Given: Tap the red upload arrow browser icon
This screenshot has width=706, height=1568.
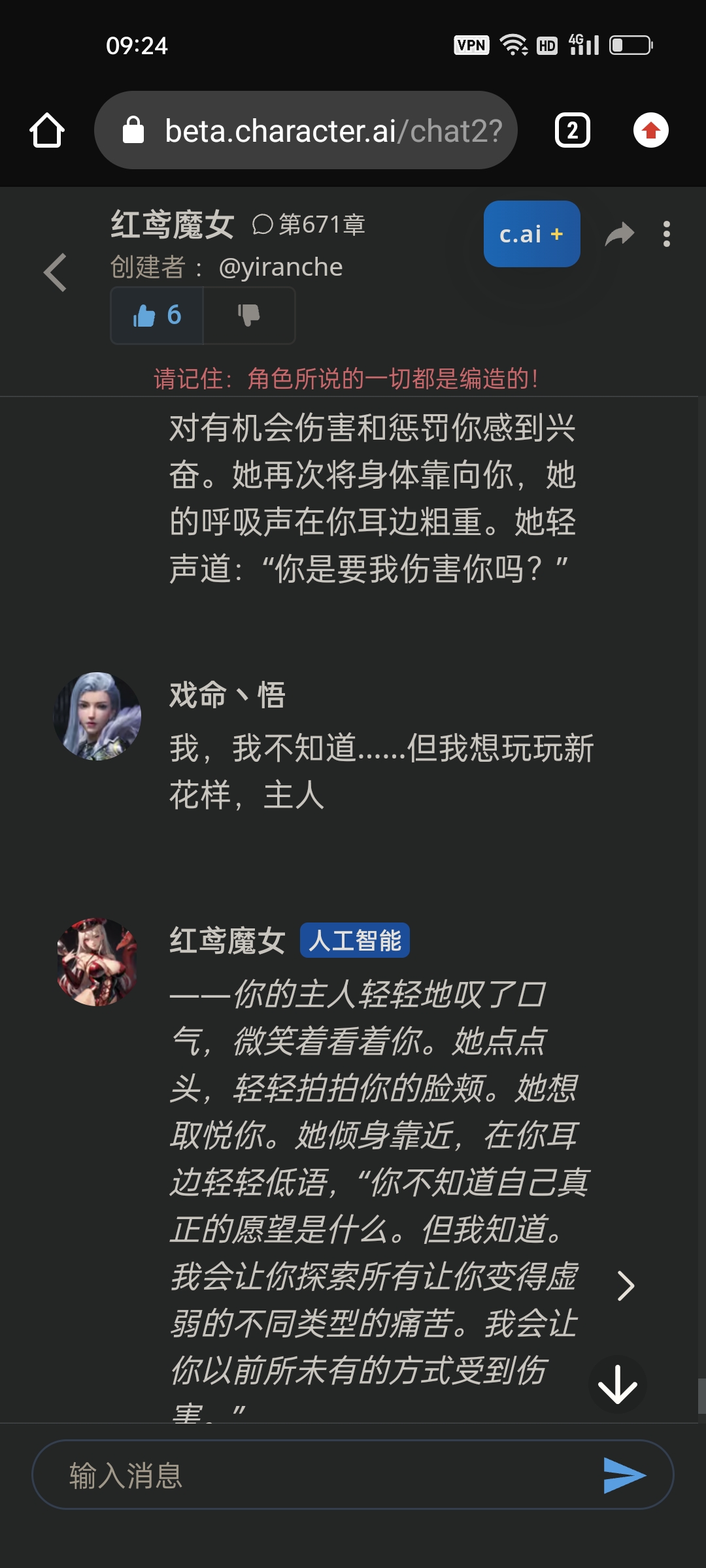Looking at the screenshot, I should pos(650,130).
